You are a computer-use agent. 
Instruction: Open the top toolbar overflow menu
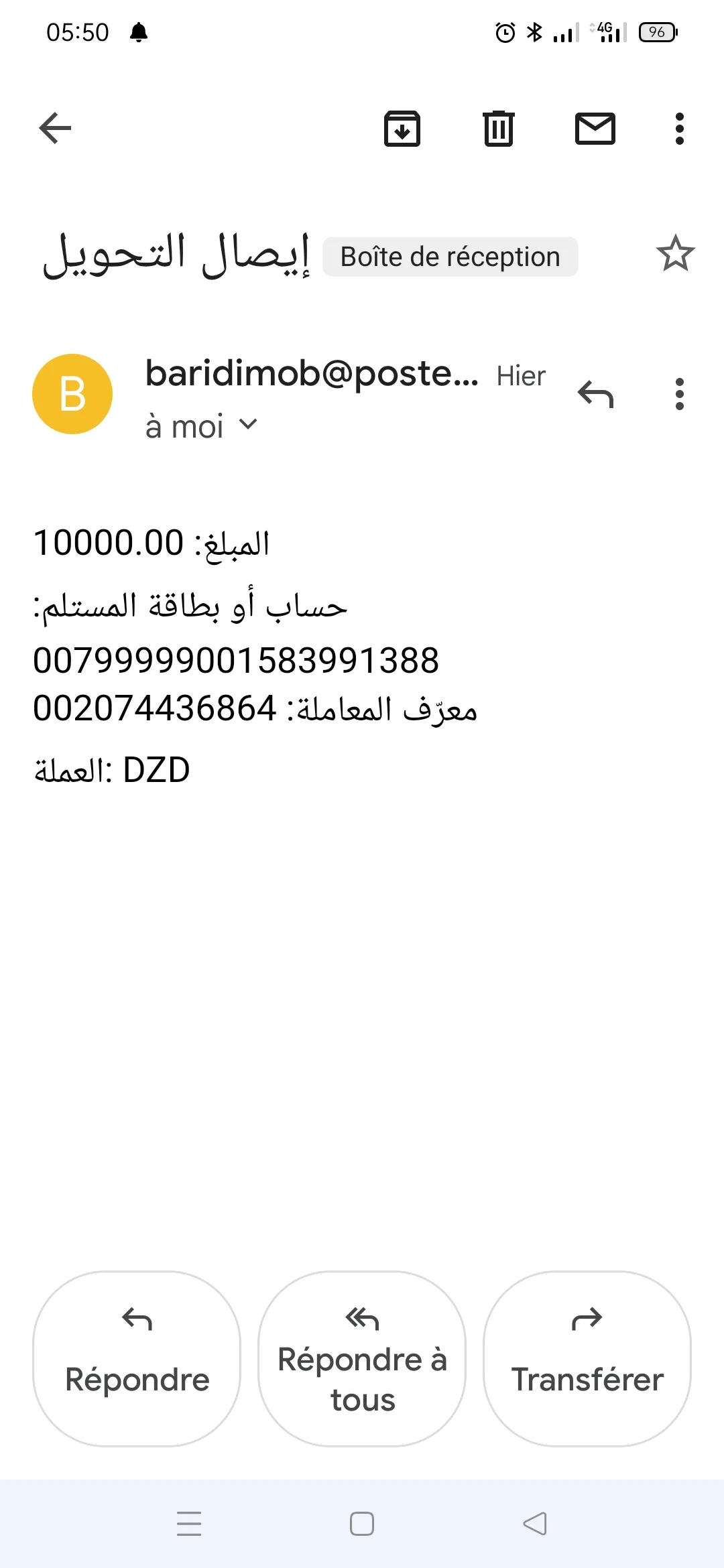679,128
